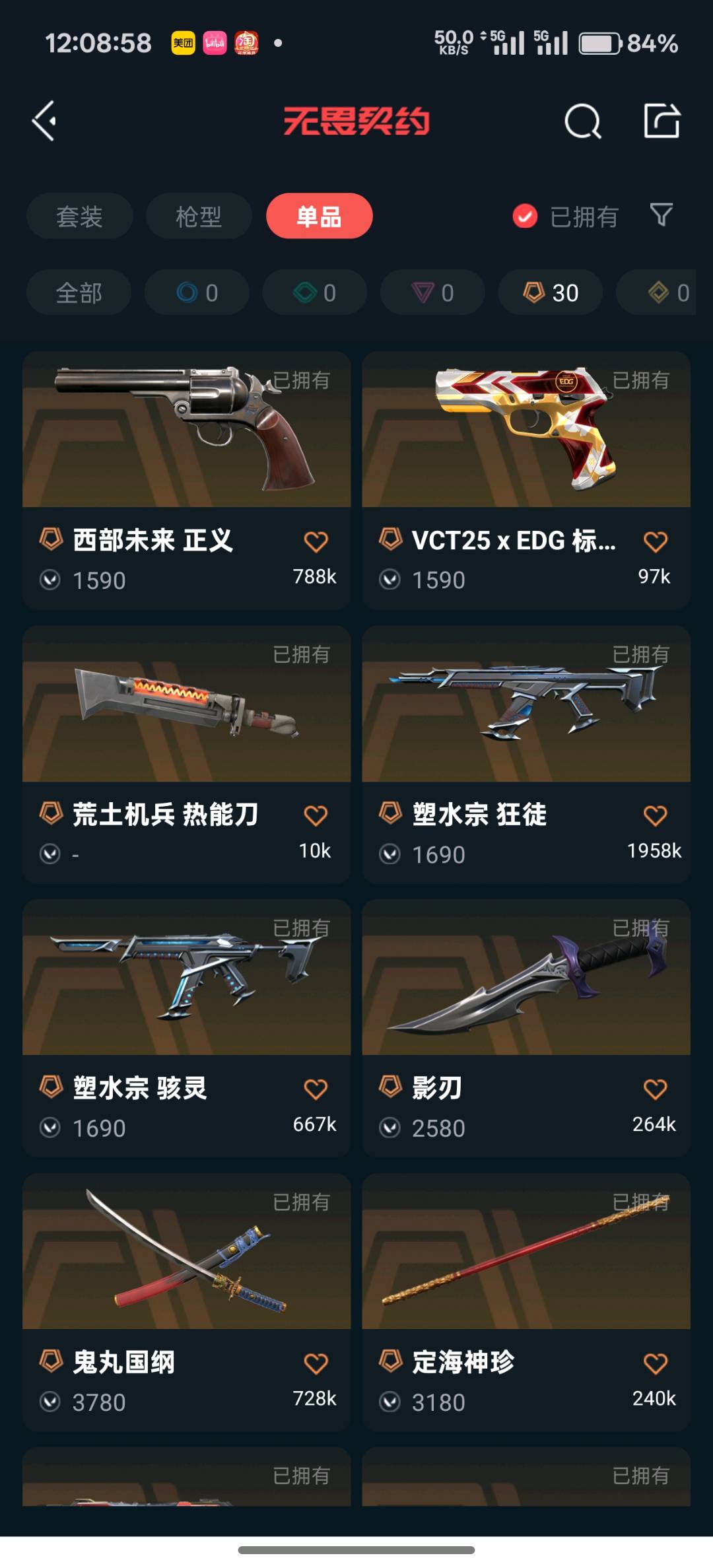713x1568 pixels.
Task: Filter by the blue circle tier chip
Action: 197,292
